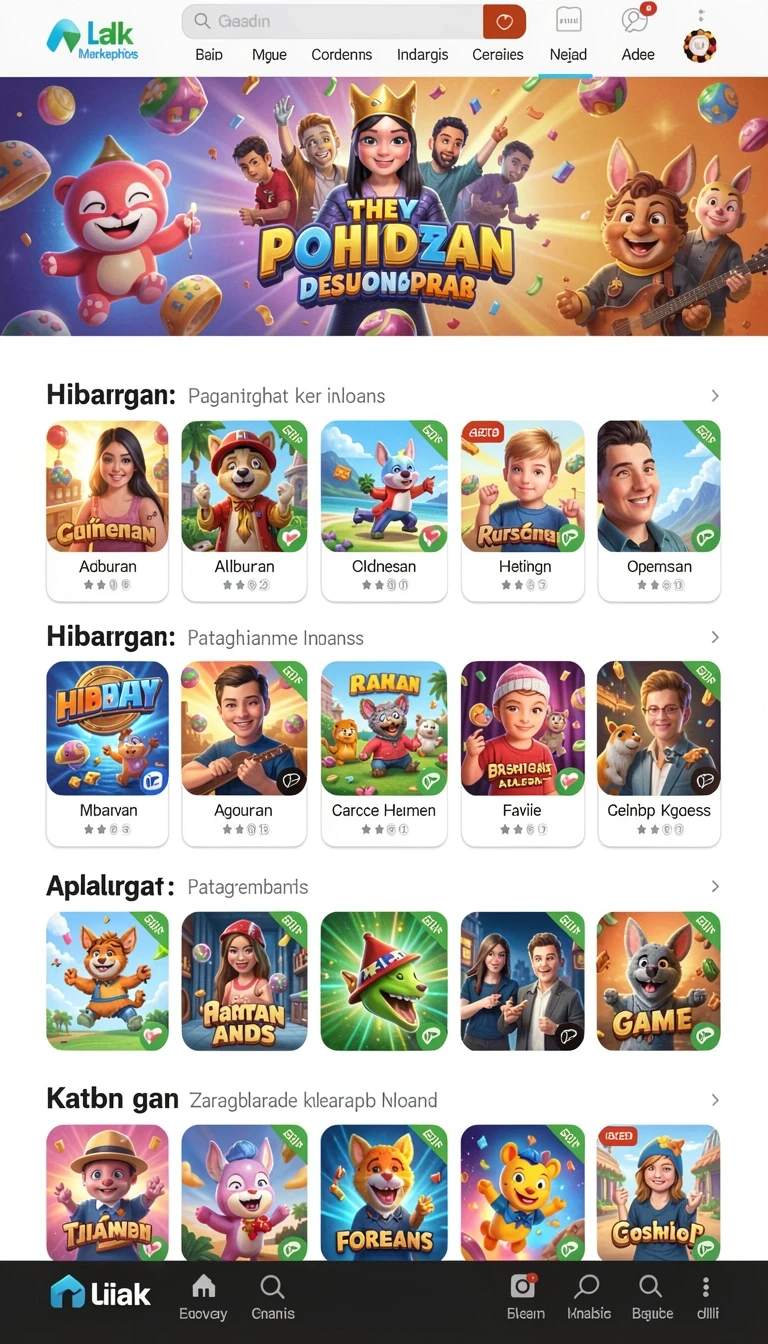
Task: Open the dilli more options menu
Action: [x=707, y=1298]
